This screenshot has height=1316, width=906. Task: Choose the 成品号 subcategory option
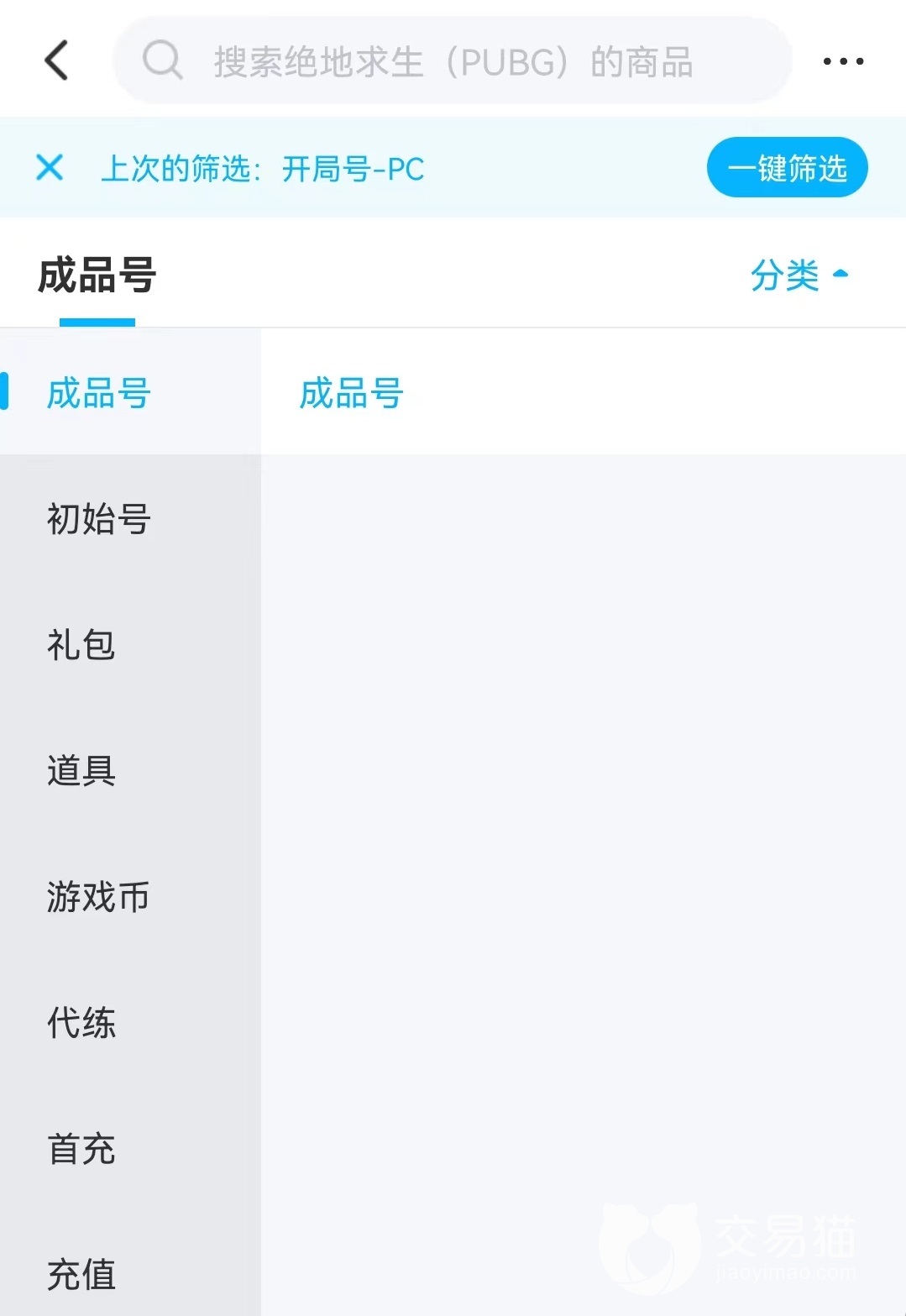pyautogui.click(x=352, y=393)
